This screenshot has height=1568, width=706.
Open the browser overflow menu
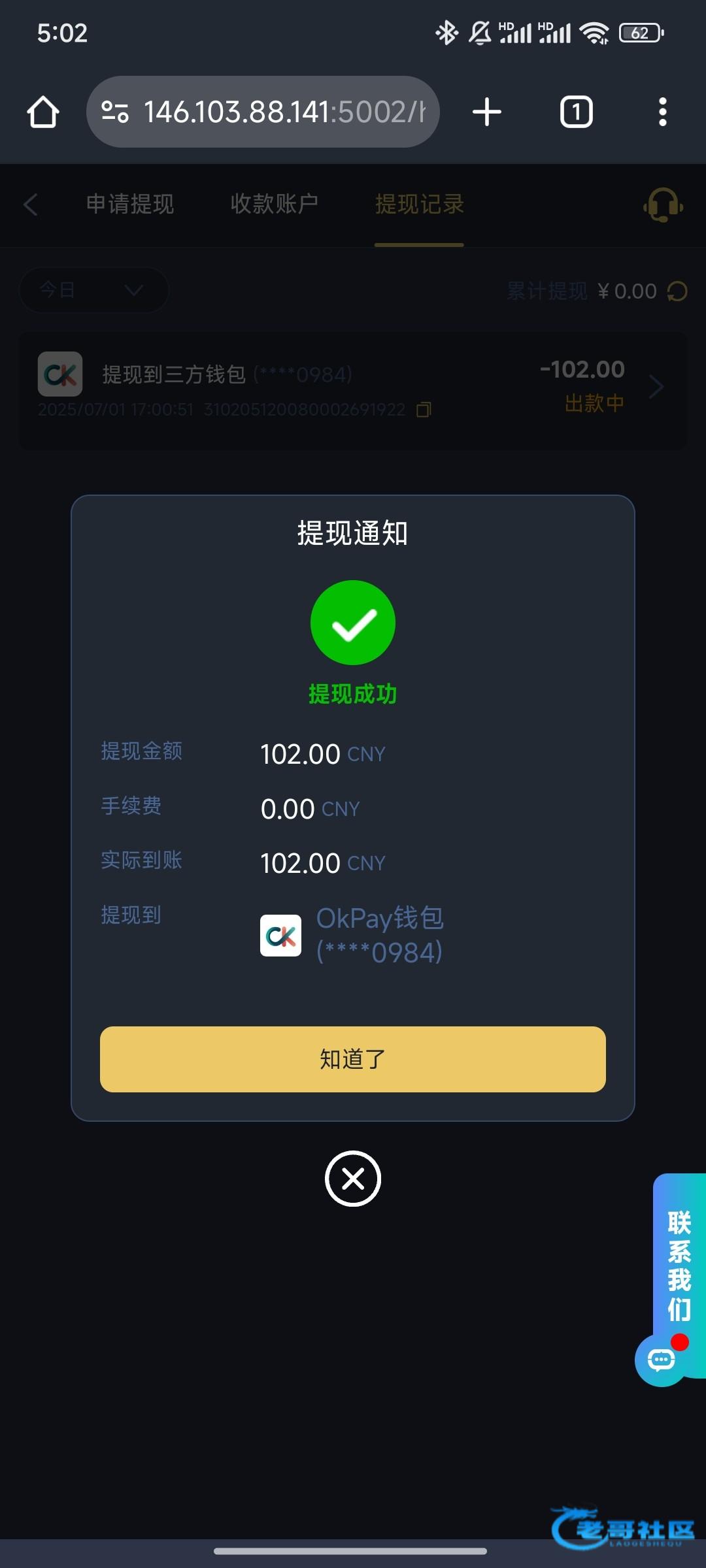tap(662, 112)
